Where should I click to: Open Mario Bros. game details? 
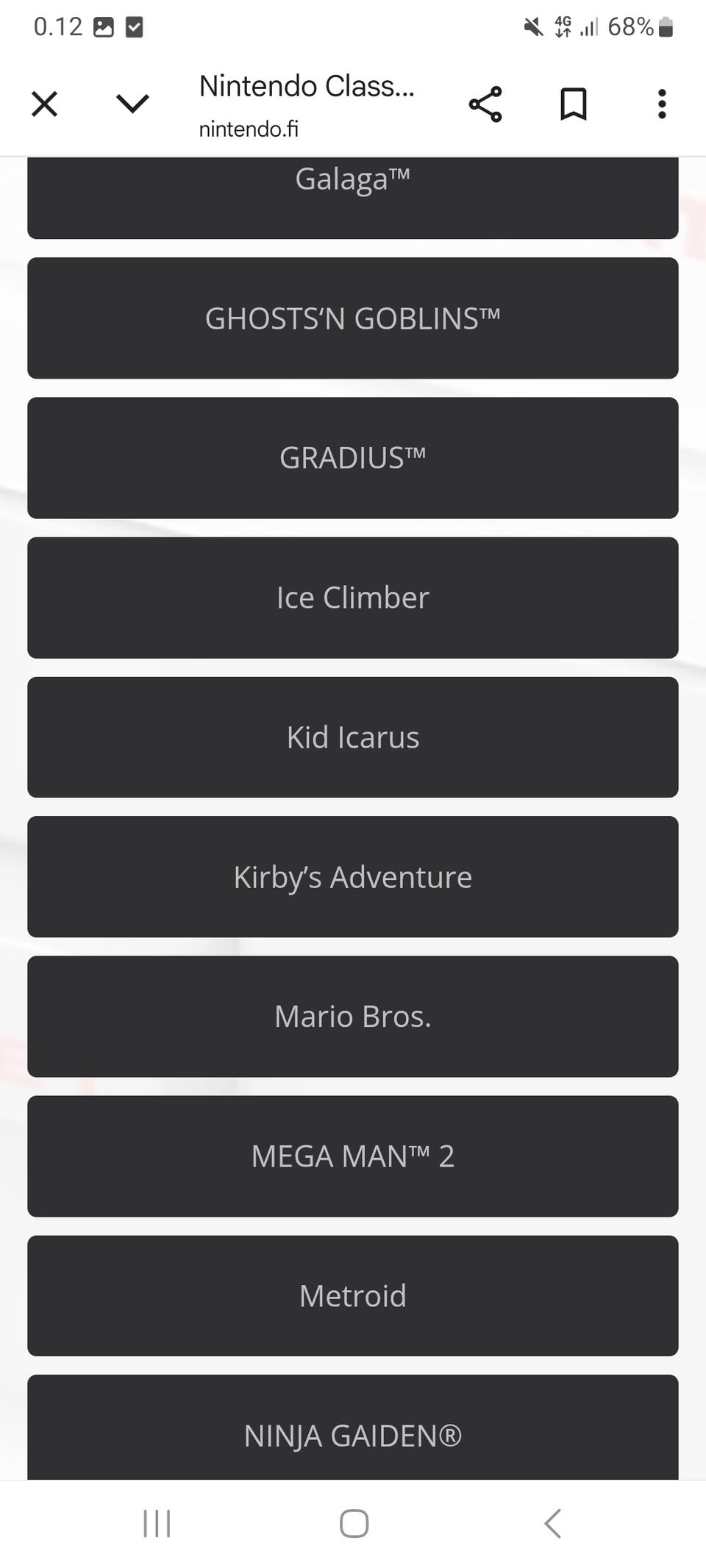click(353, 1016)
